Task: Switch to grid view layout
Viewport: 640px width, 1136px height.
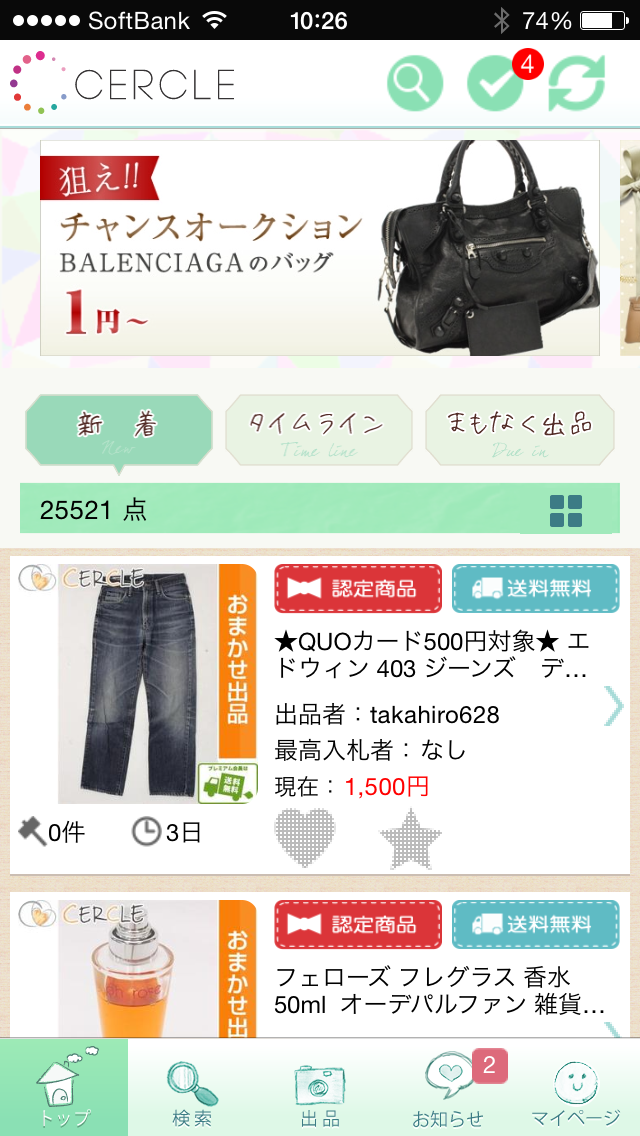Action: (x=565, y=511)
